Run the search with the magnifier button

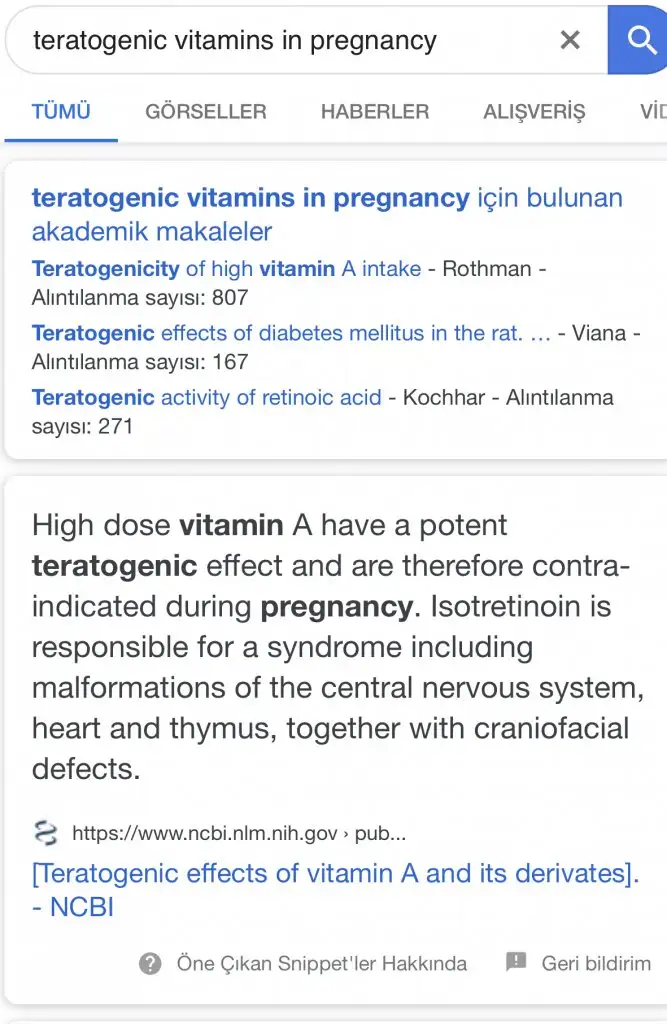click(x=639, y=39)
